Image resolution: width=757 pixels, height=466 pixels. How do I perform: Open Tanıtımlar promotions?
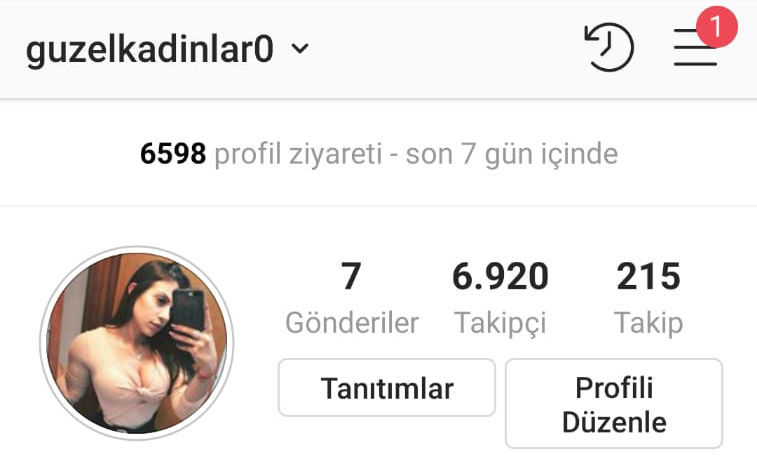point(386,388)
